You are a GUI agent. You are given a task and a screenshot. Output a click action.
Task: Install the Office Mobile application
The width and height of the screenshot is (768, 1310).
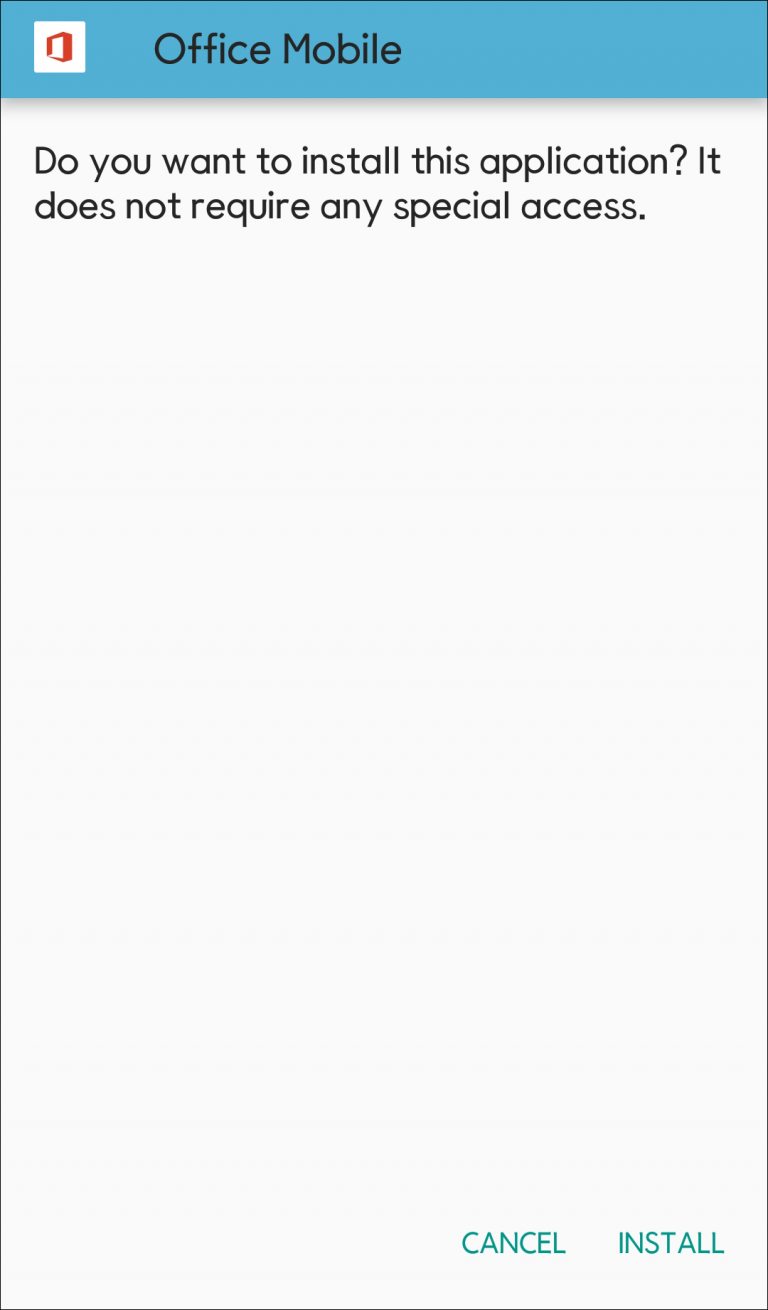click(x=670, y=1243)
